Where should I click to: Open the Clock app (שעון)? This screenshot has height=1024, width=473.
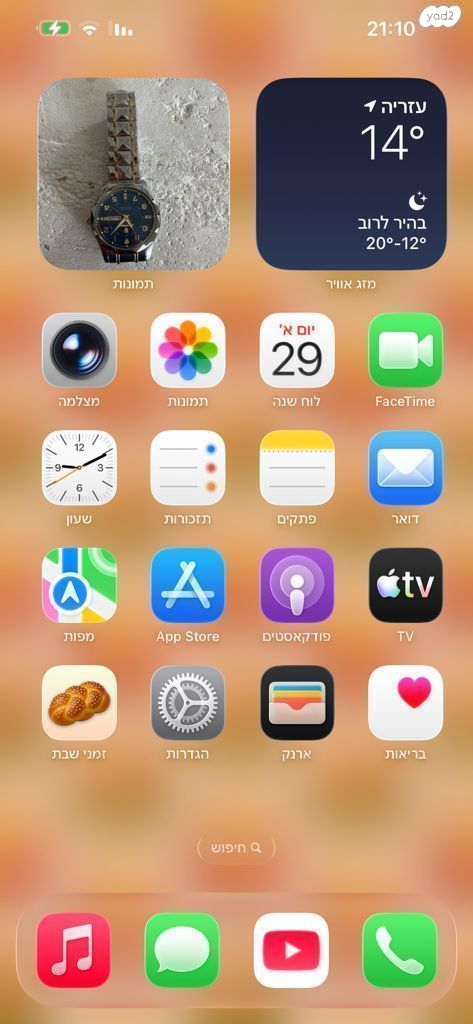[79, 468]
